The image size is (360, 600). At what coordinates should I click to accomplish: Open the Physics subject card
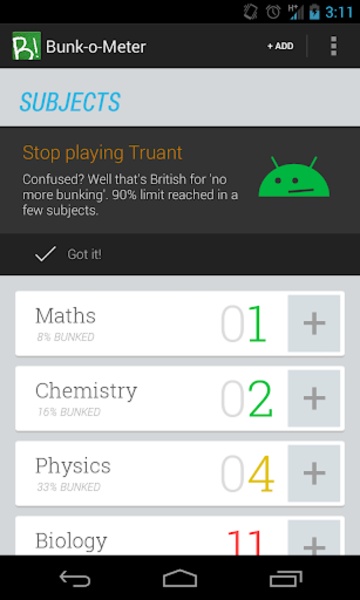click(x=151, y=473)
